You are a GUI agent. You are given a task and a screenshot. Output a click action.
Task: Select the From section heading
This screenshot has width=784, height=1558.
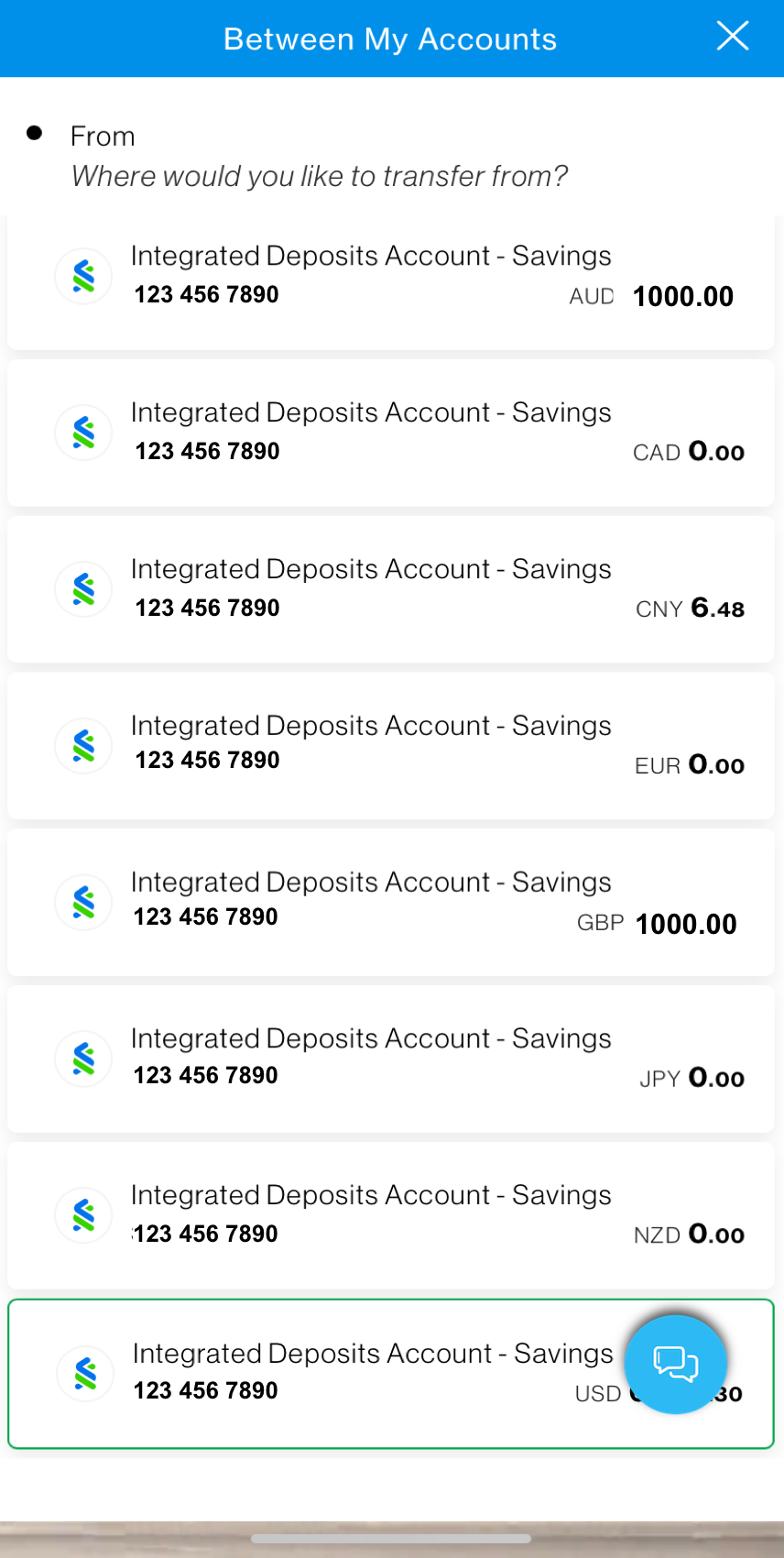[102, 136]
